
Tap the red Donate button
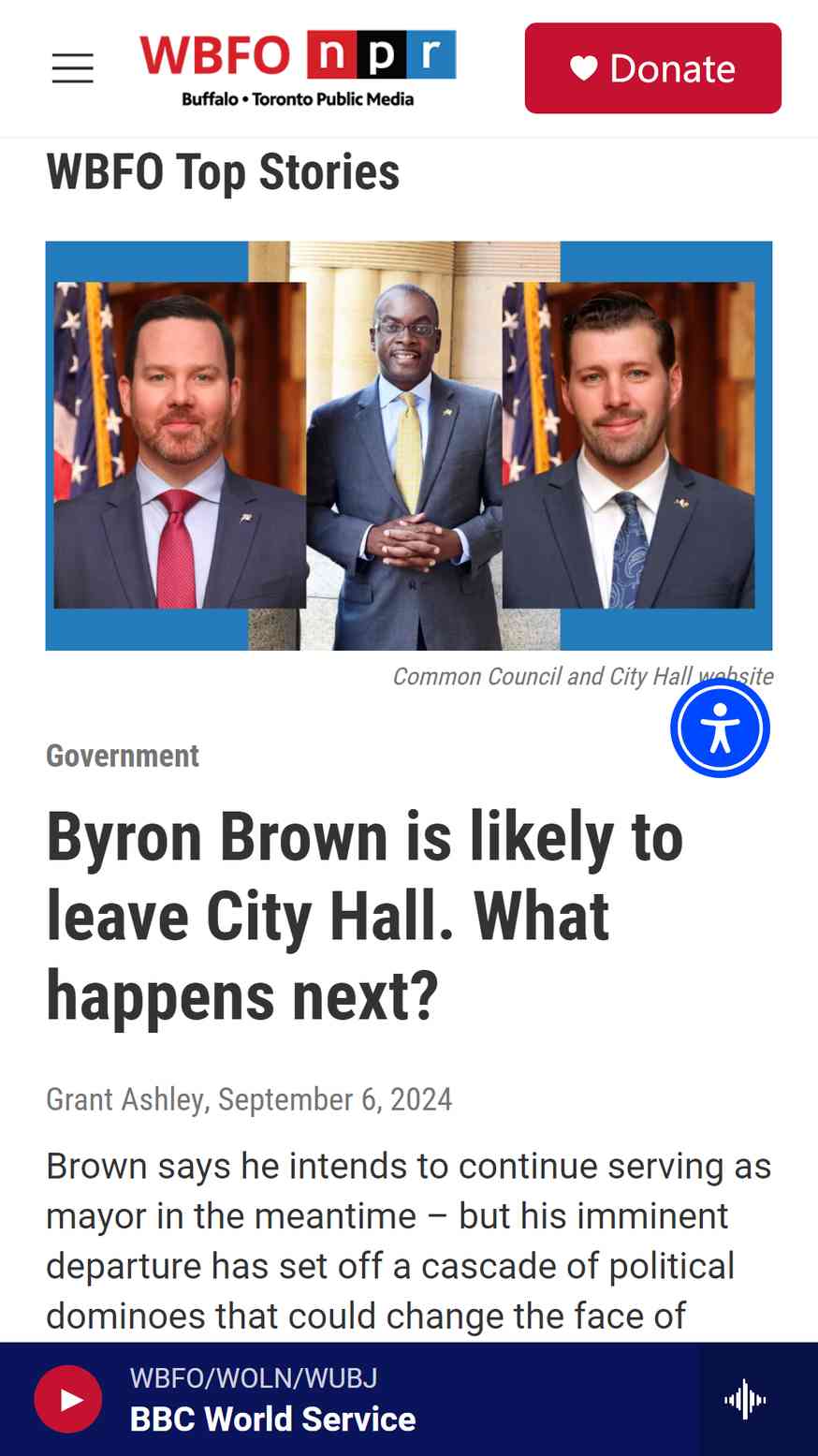(652, 68)
